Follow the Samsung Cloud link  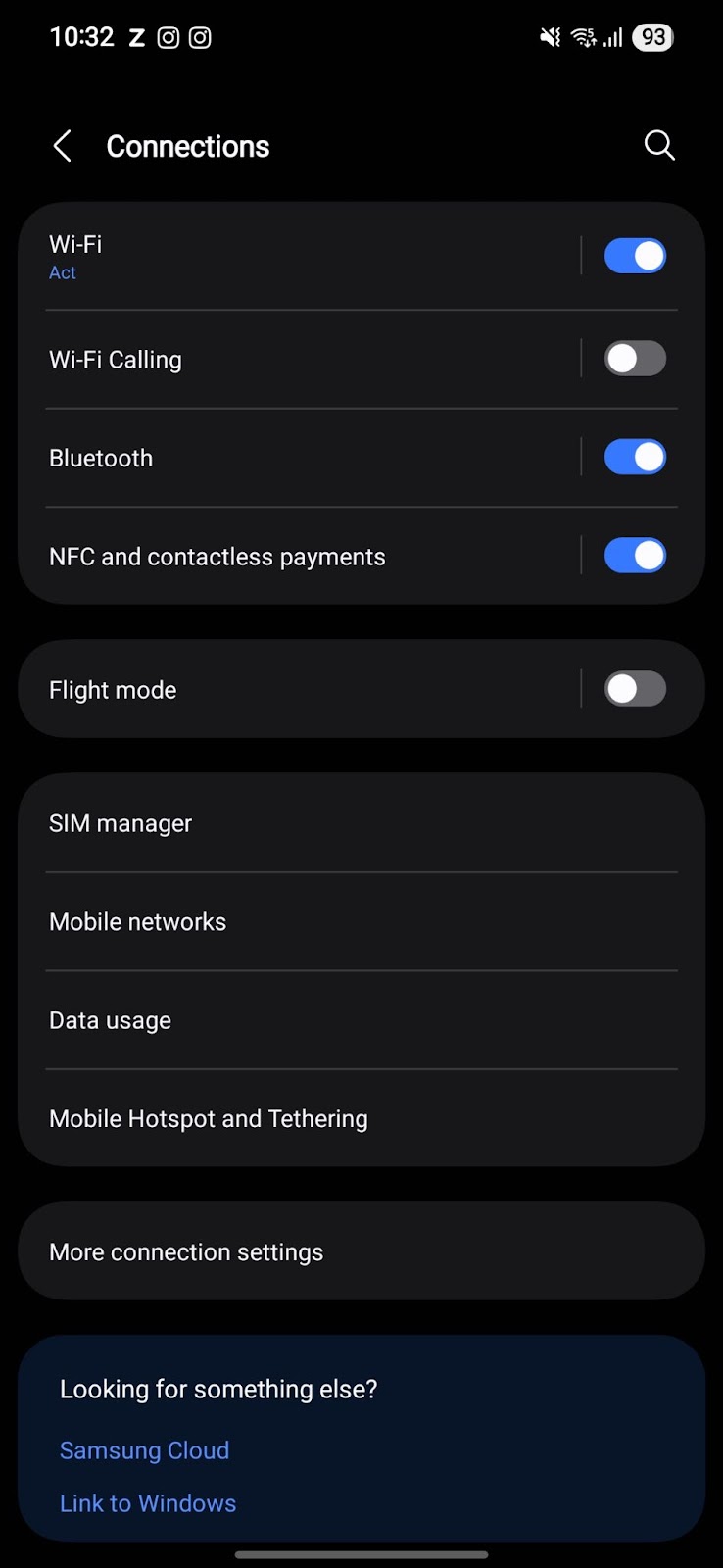[145, 1450]
